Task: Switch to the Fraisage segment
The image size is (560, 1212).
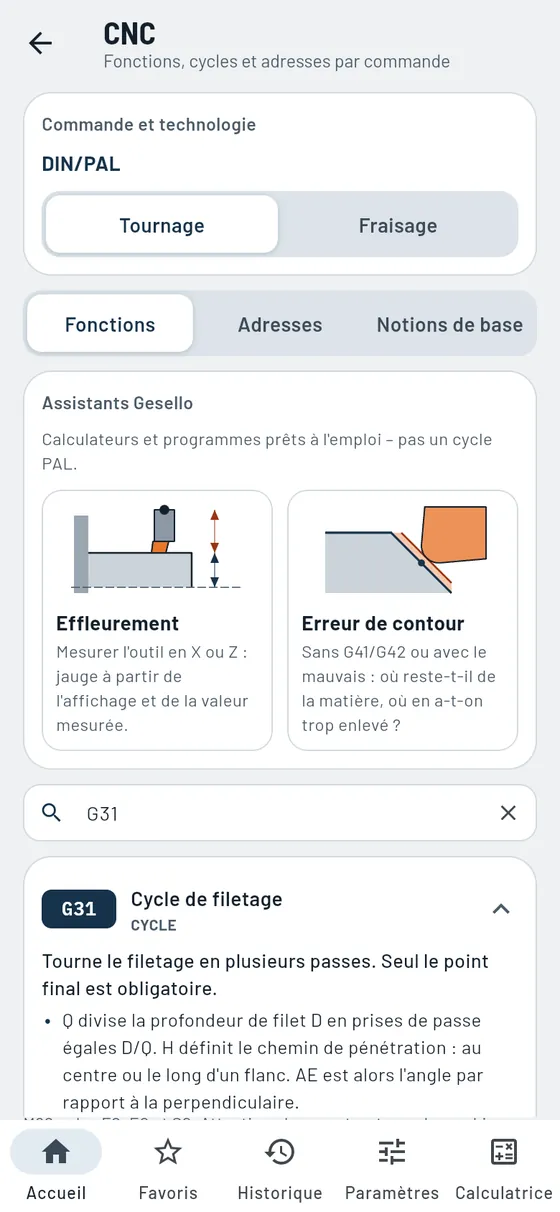Action: click(398, 225)
